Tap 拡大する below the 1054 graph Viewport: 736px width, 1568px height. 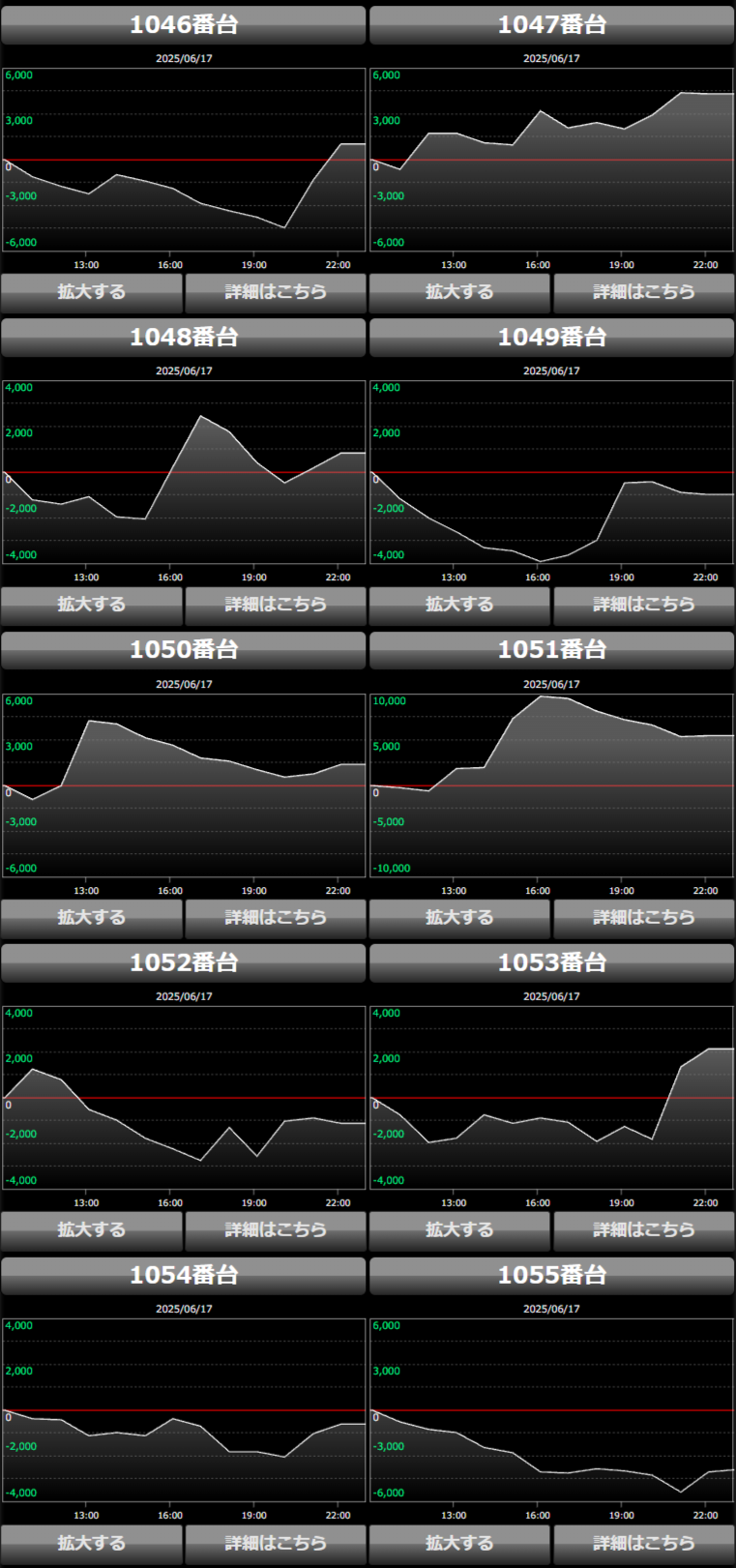(x=92, y=1543)
